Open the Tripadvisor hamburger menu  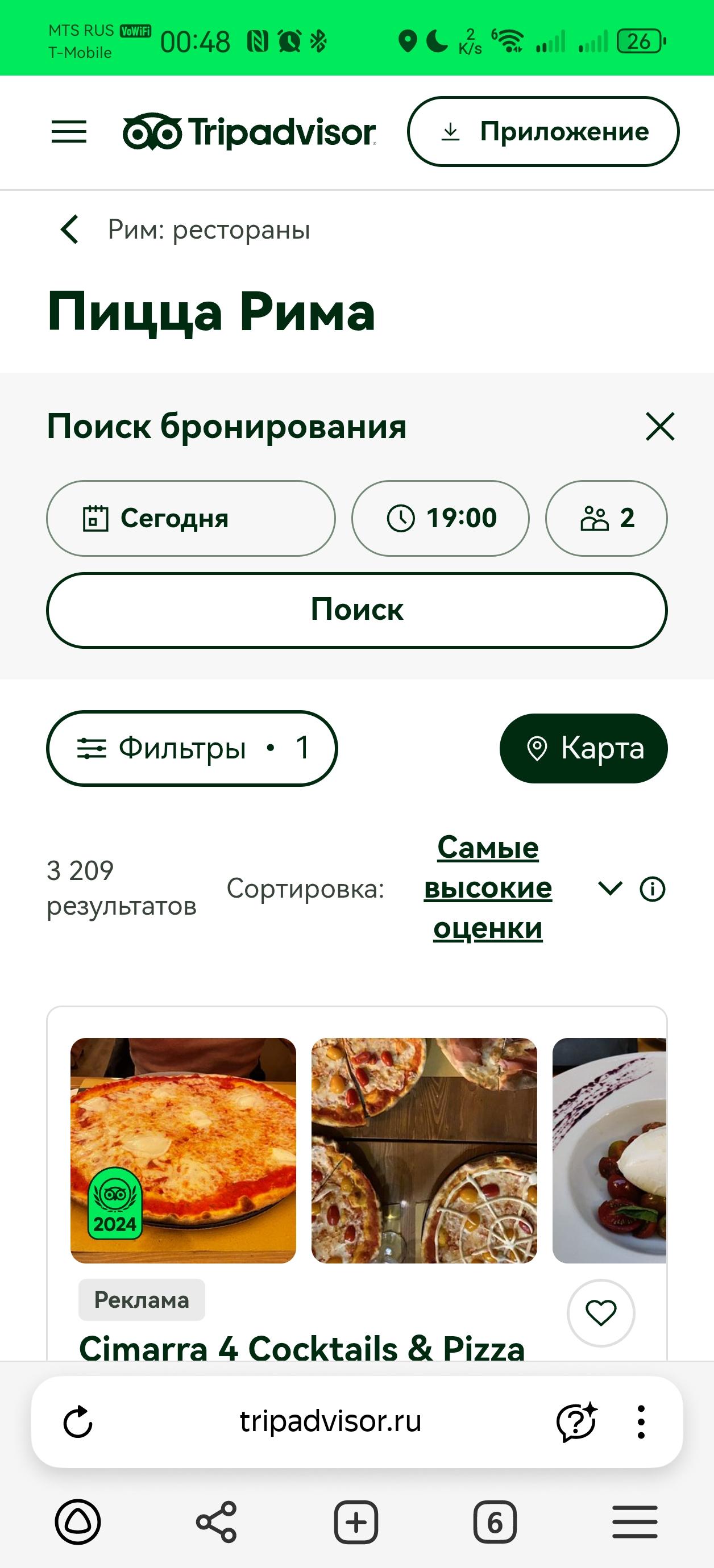[69, 131]
